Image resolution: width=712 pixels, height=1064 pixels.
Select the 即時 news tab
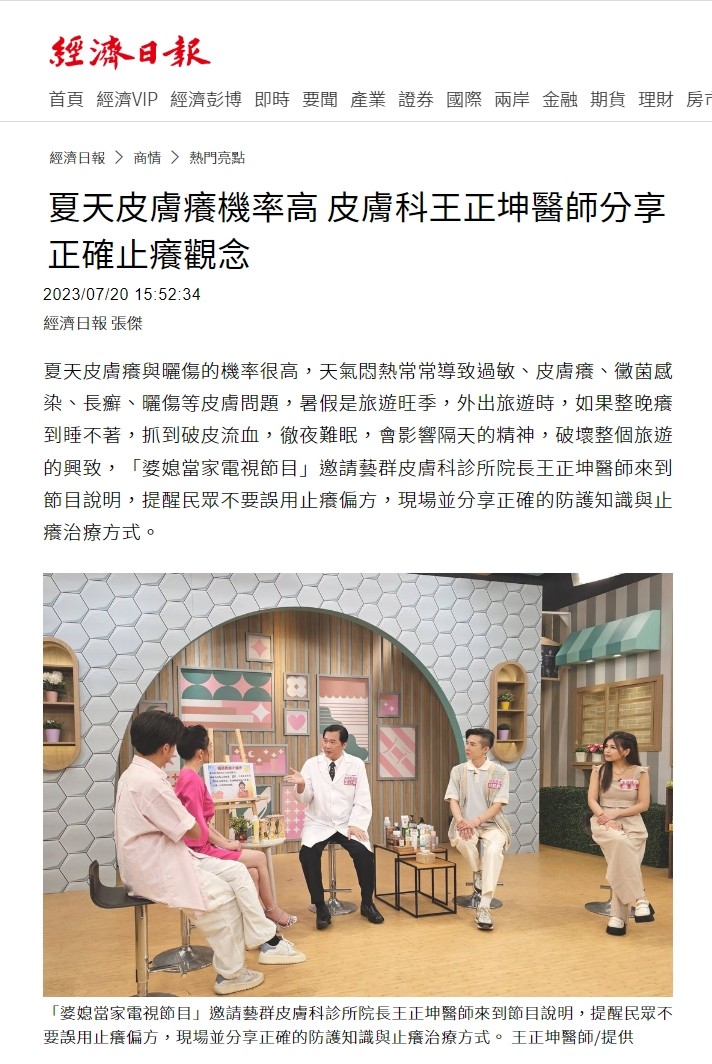click(272, 99)
